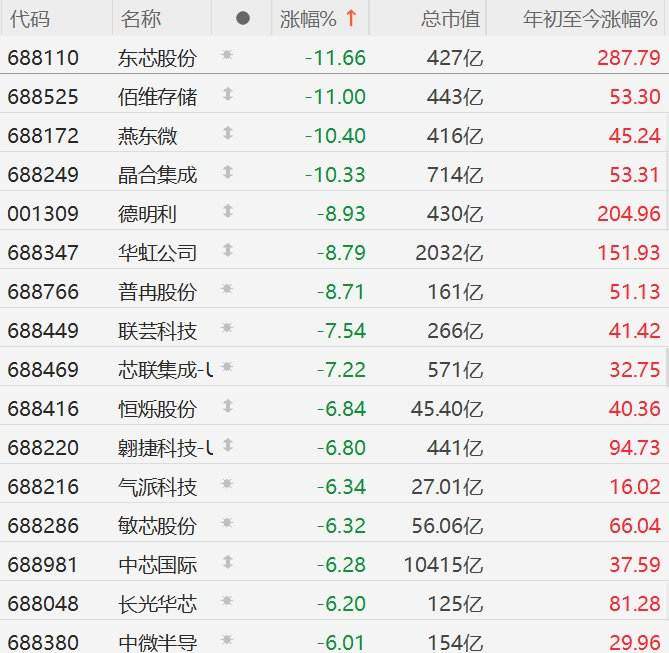Sort list by 总市值 column

click(450, 19)
